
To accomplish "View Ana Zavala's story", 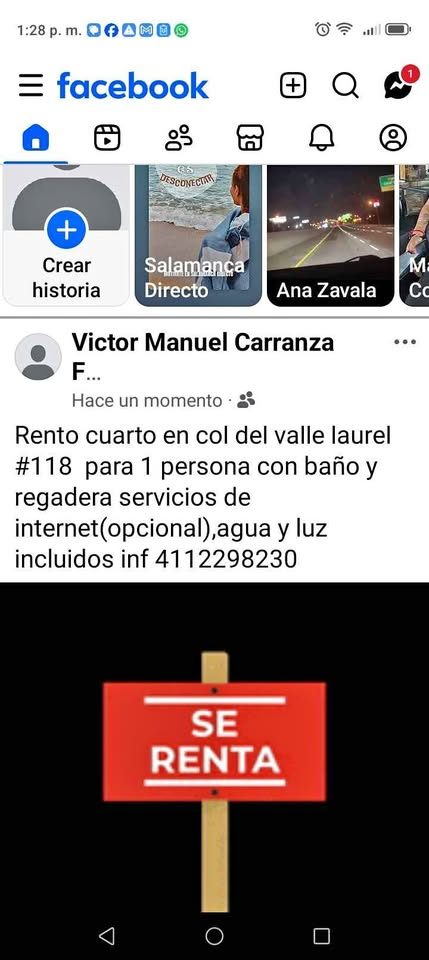I will tap(330, 235).
